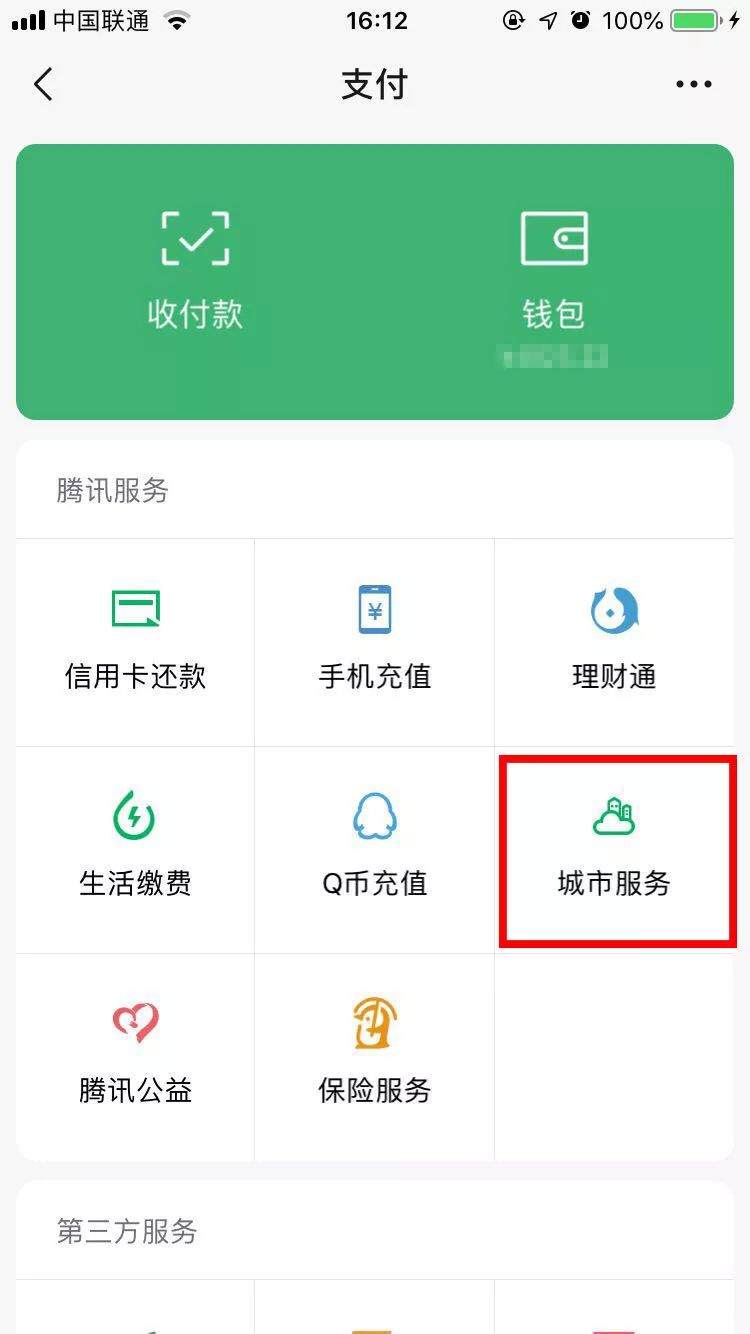Open 保险服务 insurance services
Screen dimensions: 750x1334
click(375, 1056)
